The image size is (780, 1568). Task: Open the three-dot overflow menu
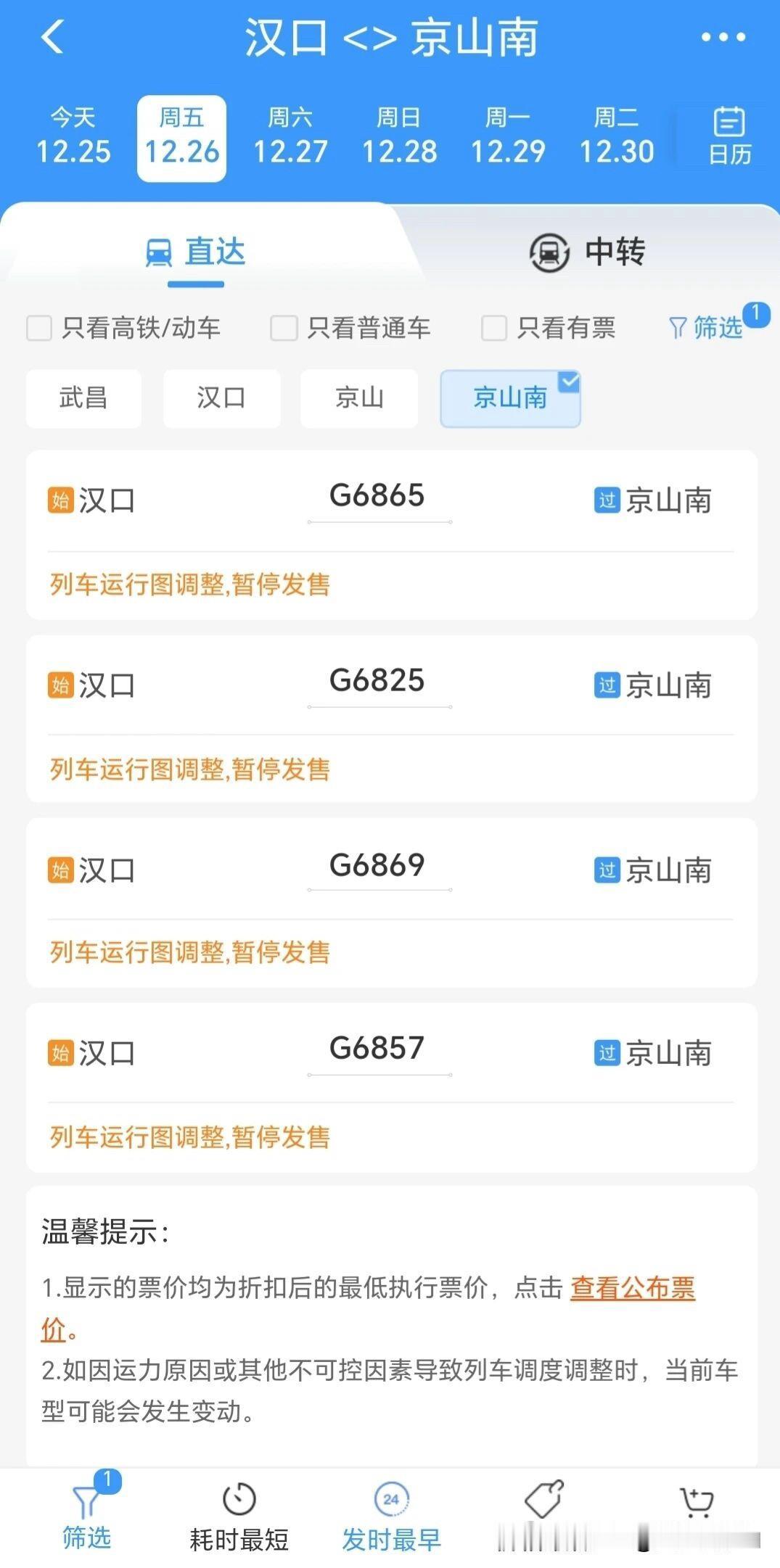[723, 37]
